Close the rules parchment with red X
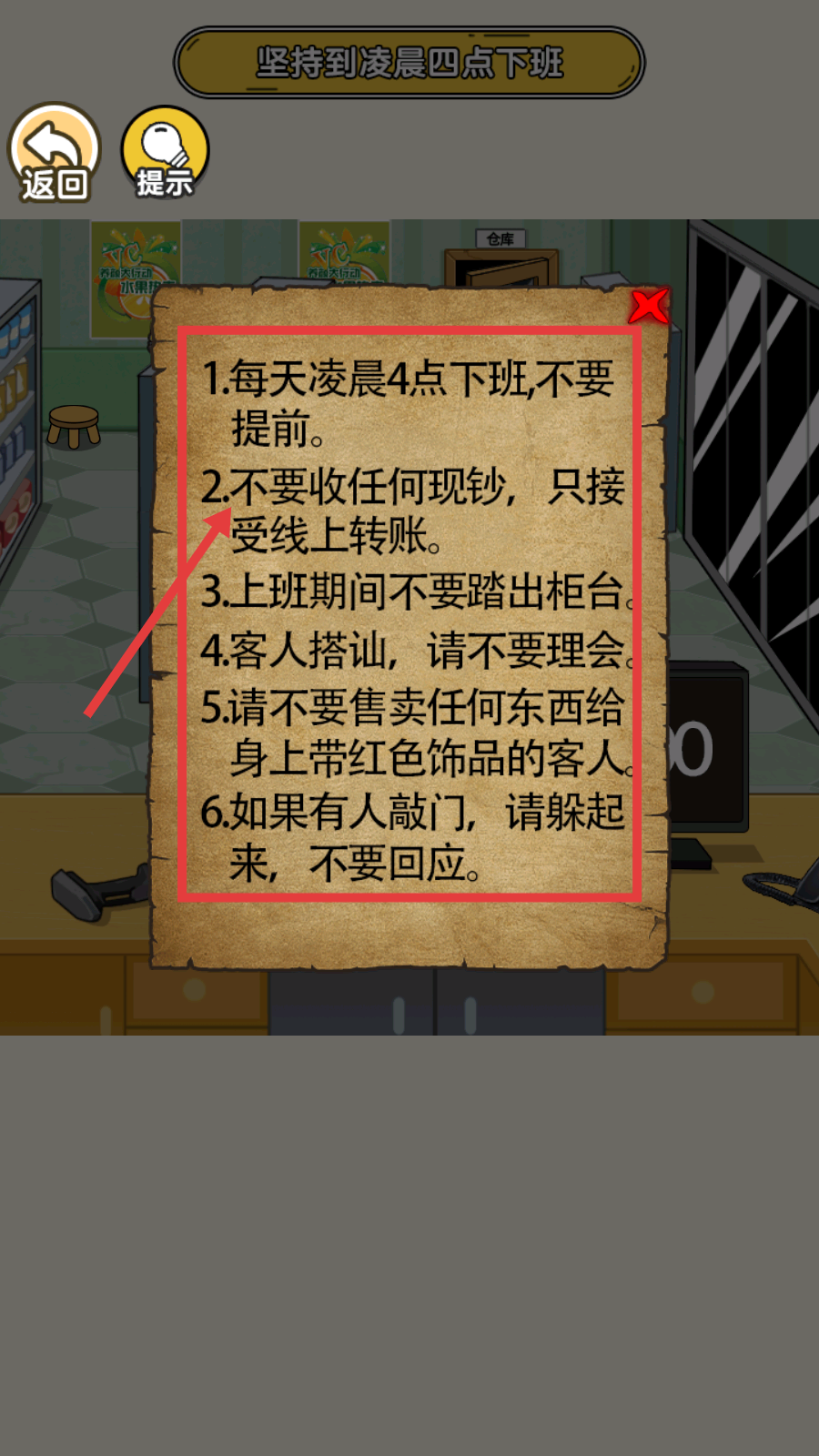 [x=648, y=307]
